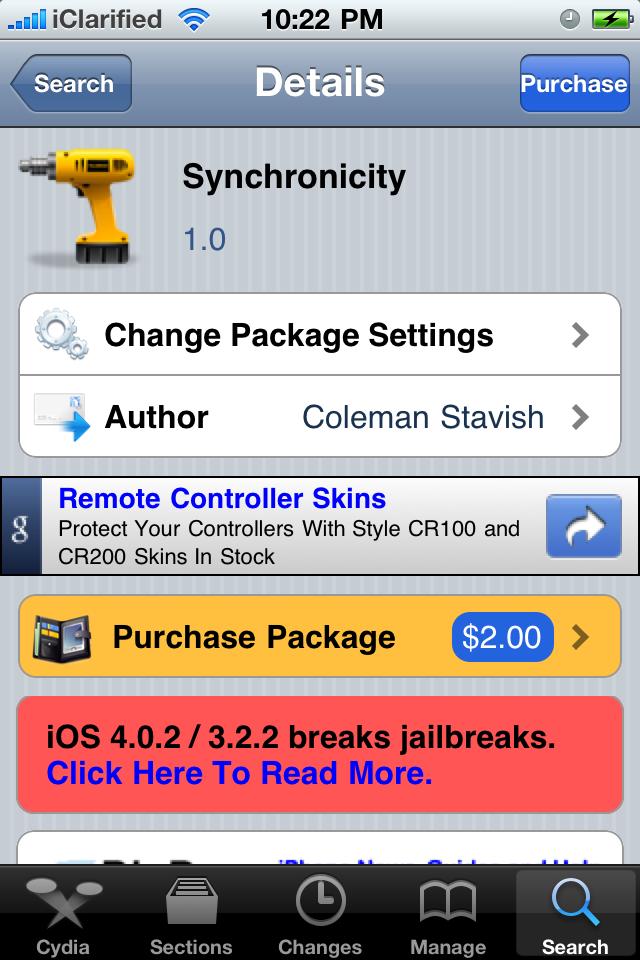Viewport: 640px width, 960px height.
Task: Switch to the Changes tab
Action: tap(320, 913)
